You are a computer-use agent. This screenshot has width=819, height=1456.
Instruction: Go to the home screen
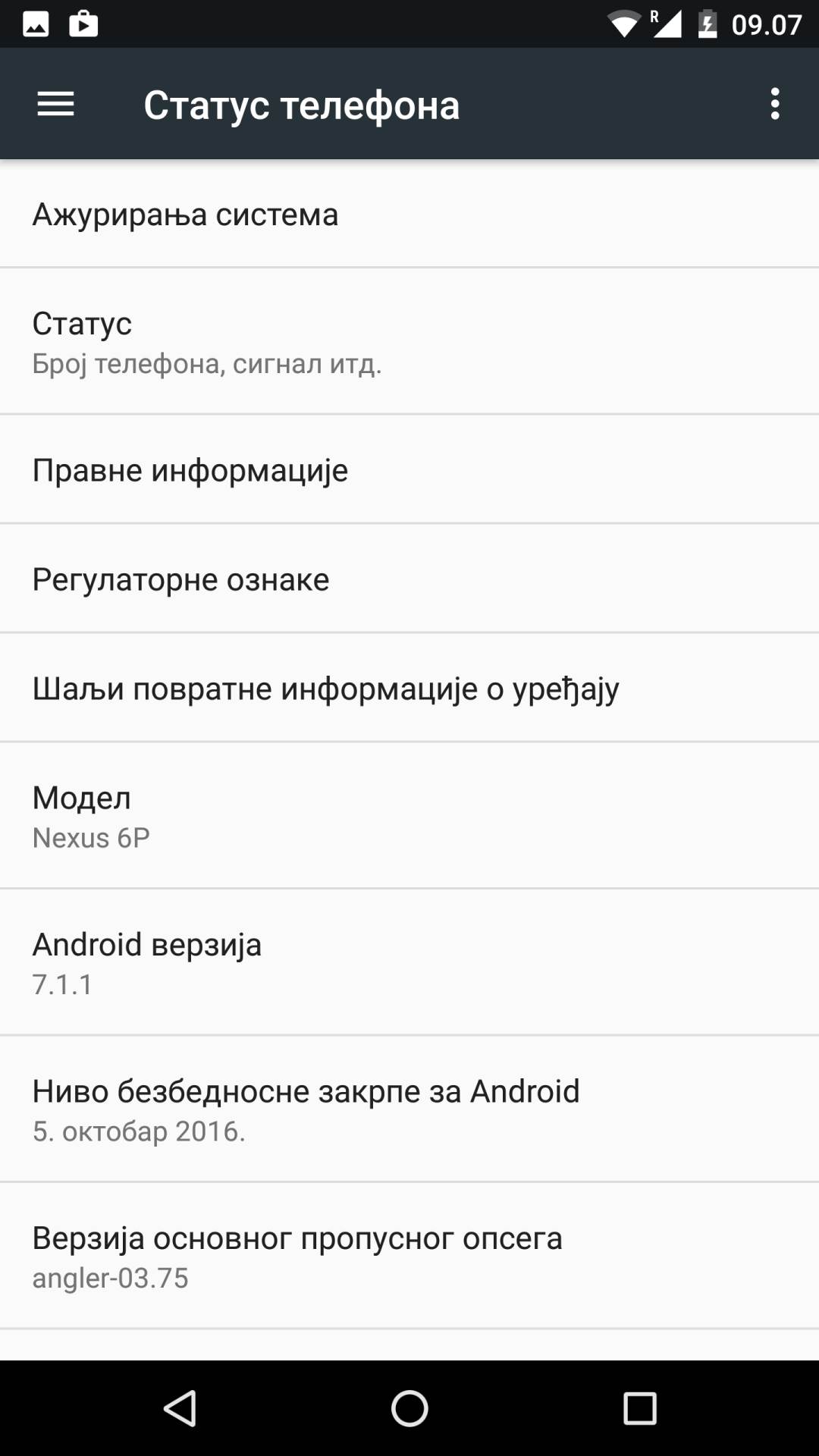pyautogui.click(x=409, y=1408)
